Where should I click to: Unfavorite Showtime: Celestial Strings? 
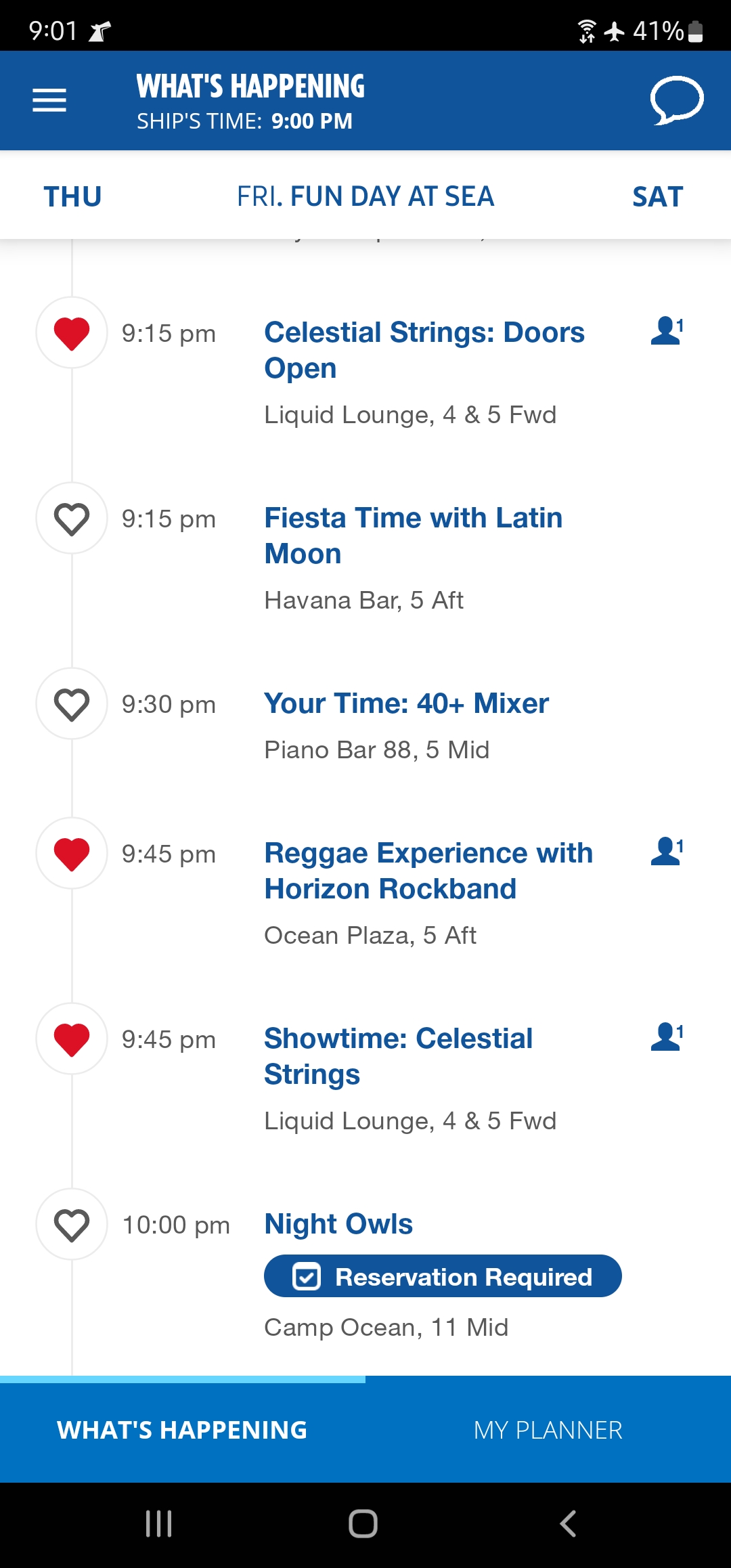72,1039
